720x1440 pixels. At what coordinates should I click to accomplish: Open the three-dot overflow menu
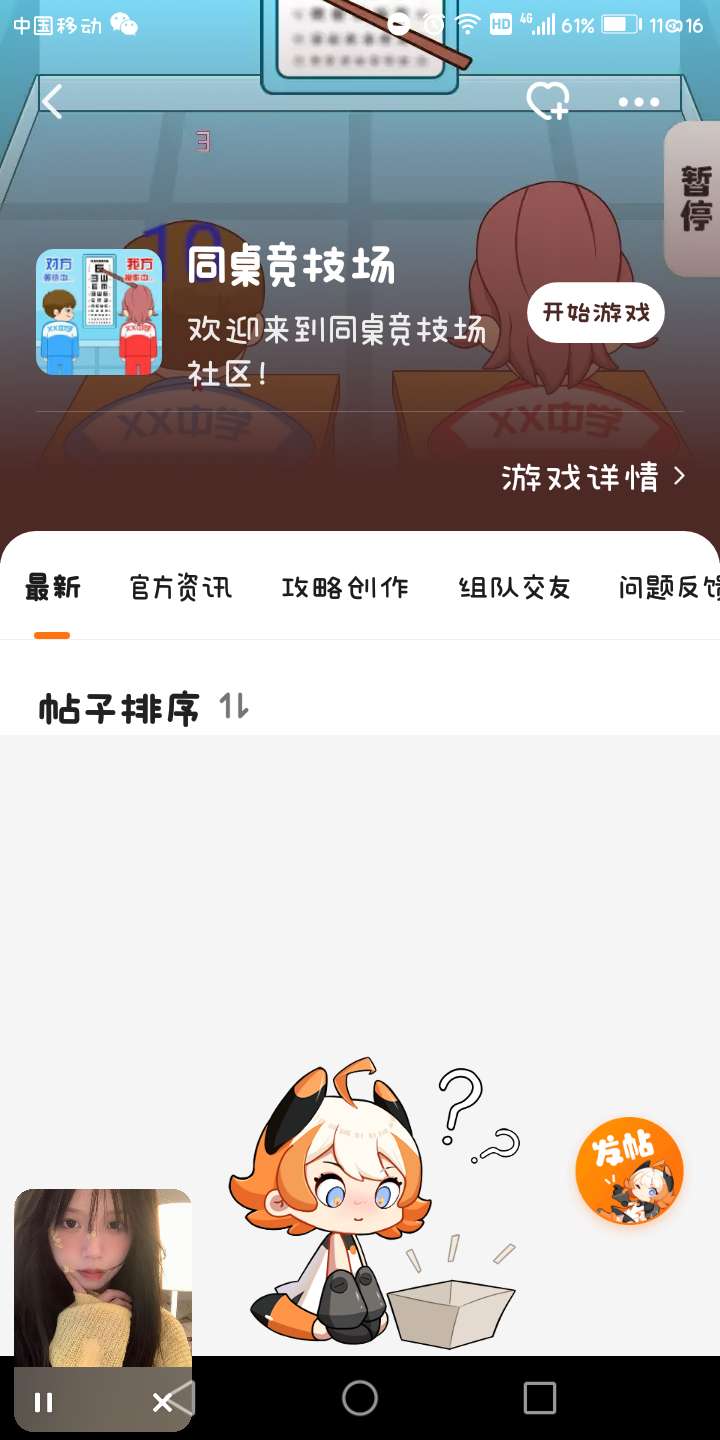[639, 102]
